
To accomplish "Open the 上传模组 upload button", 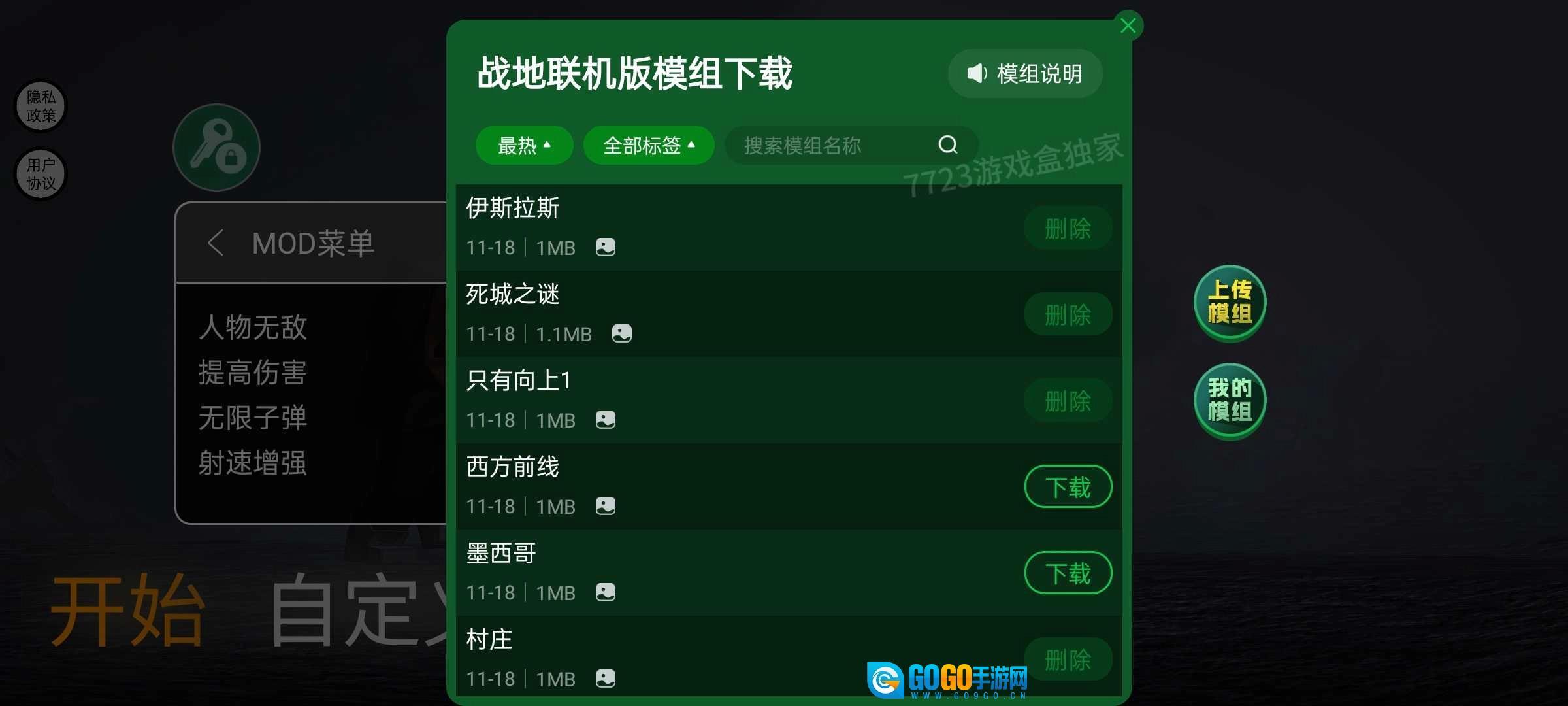I will (x=1230, y=303).
